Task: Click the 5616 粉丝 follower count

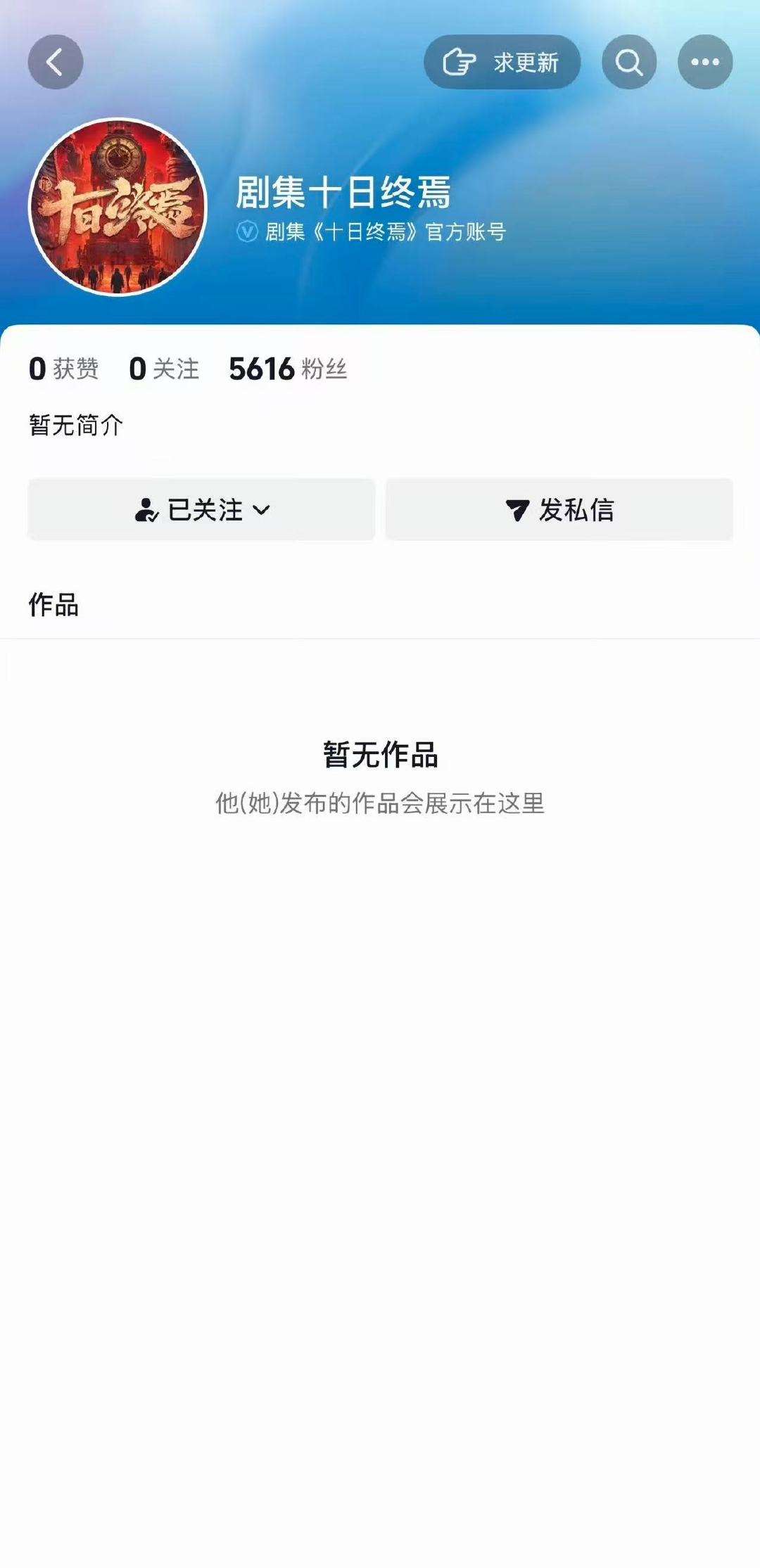Action: pos(289,367)
